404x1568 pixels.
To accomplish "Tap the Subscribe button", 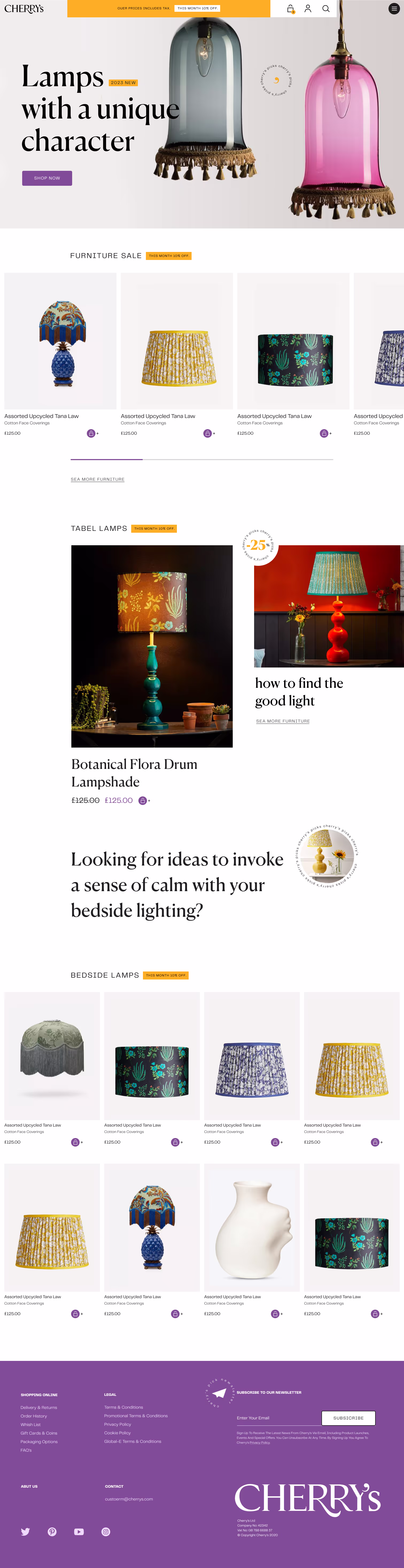I will pyautogui.click(x=348, y=1418).
